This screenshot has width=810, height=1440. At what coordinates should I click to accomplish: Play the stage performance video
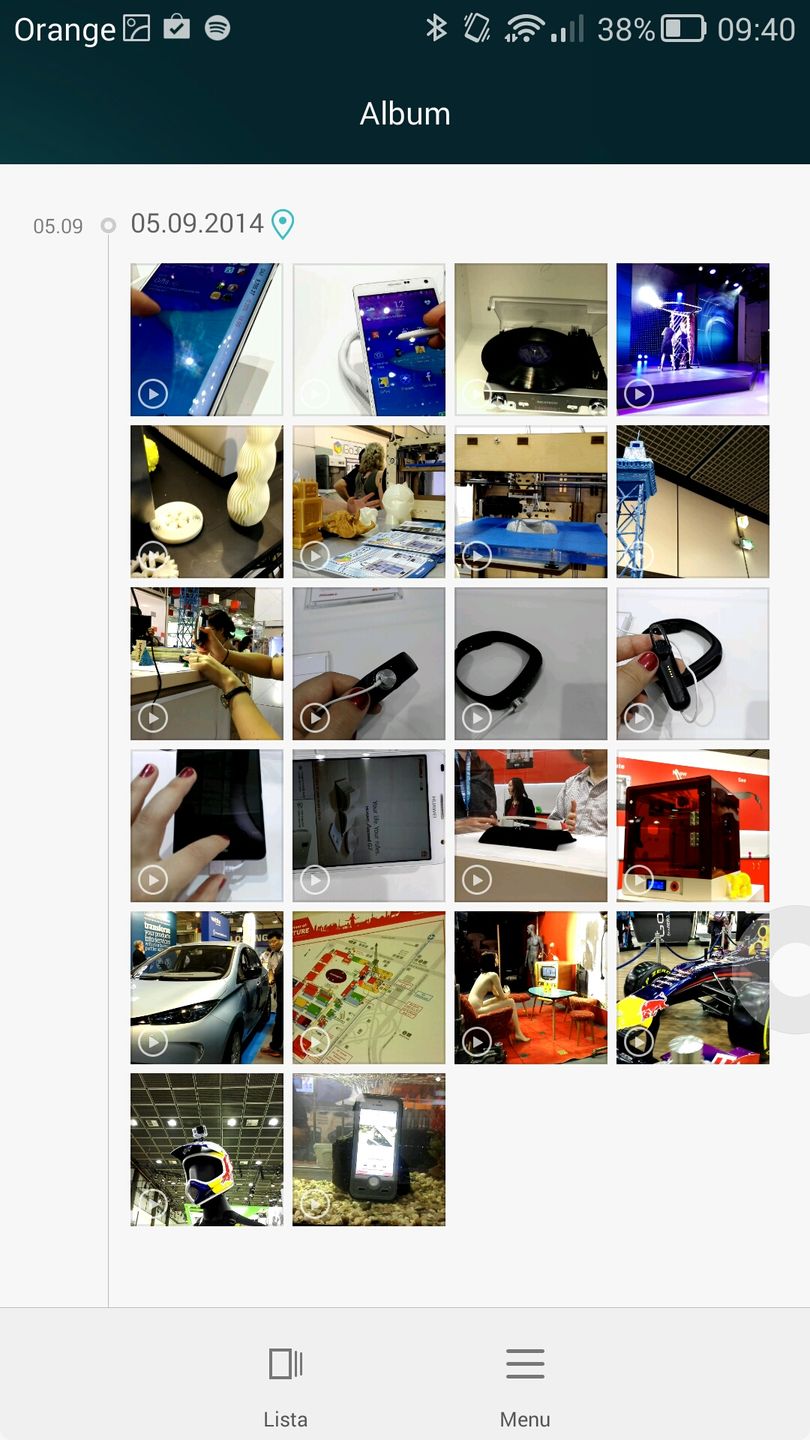693,340
